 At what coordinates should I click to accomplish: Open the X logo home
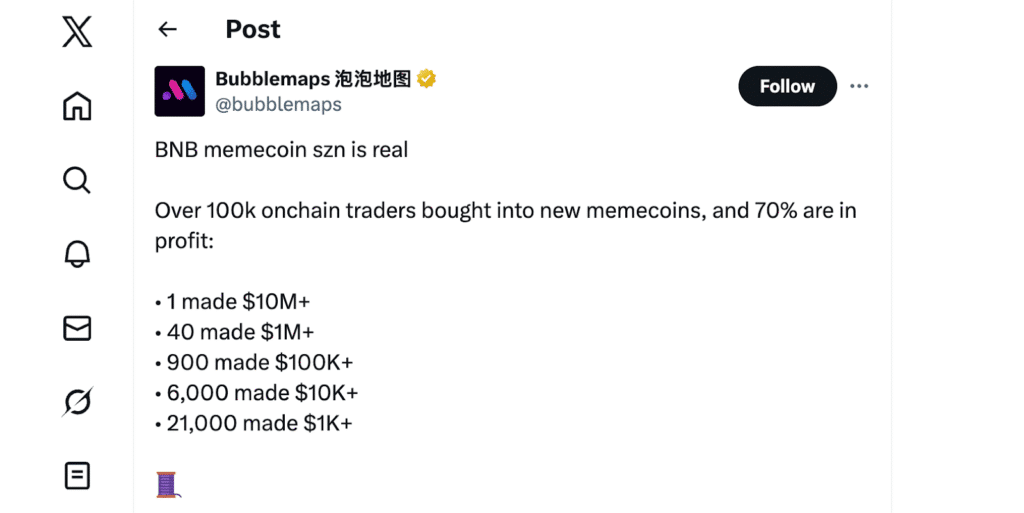[x=77, y=31]
